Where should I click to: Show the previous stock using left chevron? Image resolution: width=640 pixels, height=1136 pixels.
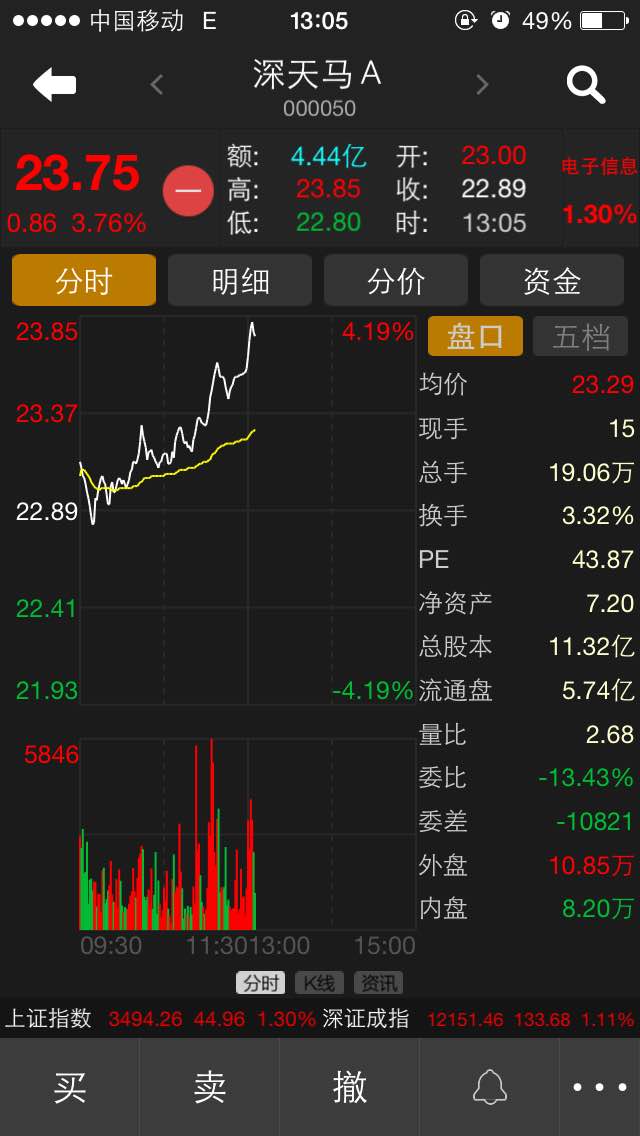point(157,85)
